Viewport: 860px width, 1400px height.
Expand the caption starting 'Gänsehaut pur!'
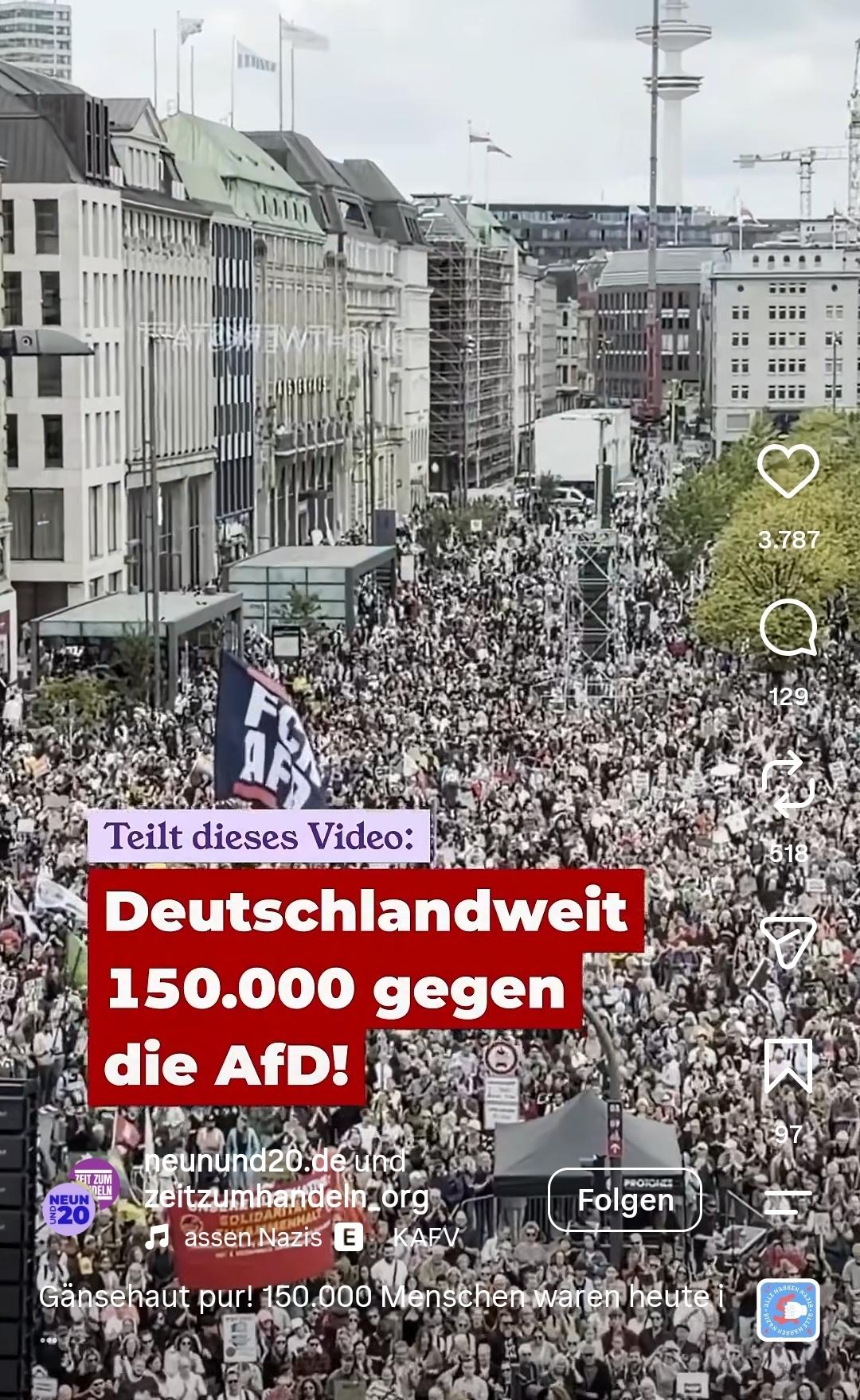[x=382, y=1297]
